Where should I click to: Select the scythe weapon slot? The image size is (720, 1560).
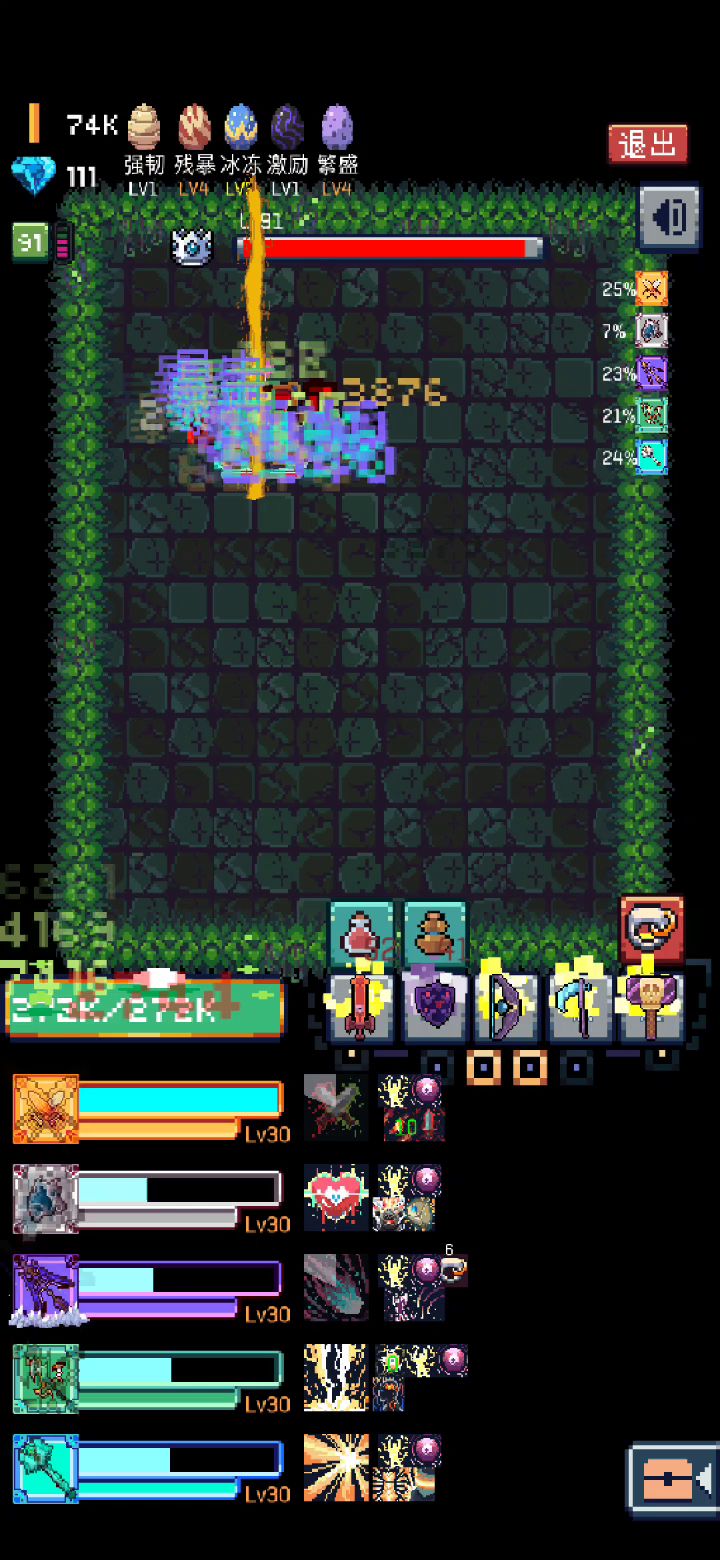580,1005
